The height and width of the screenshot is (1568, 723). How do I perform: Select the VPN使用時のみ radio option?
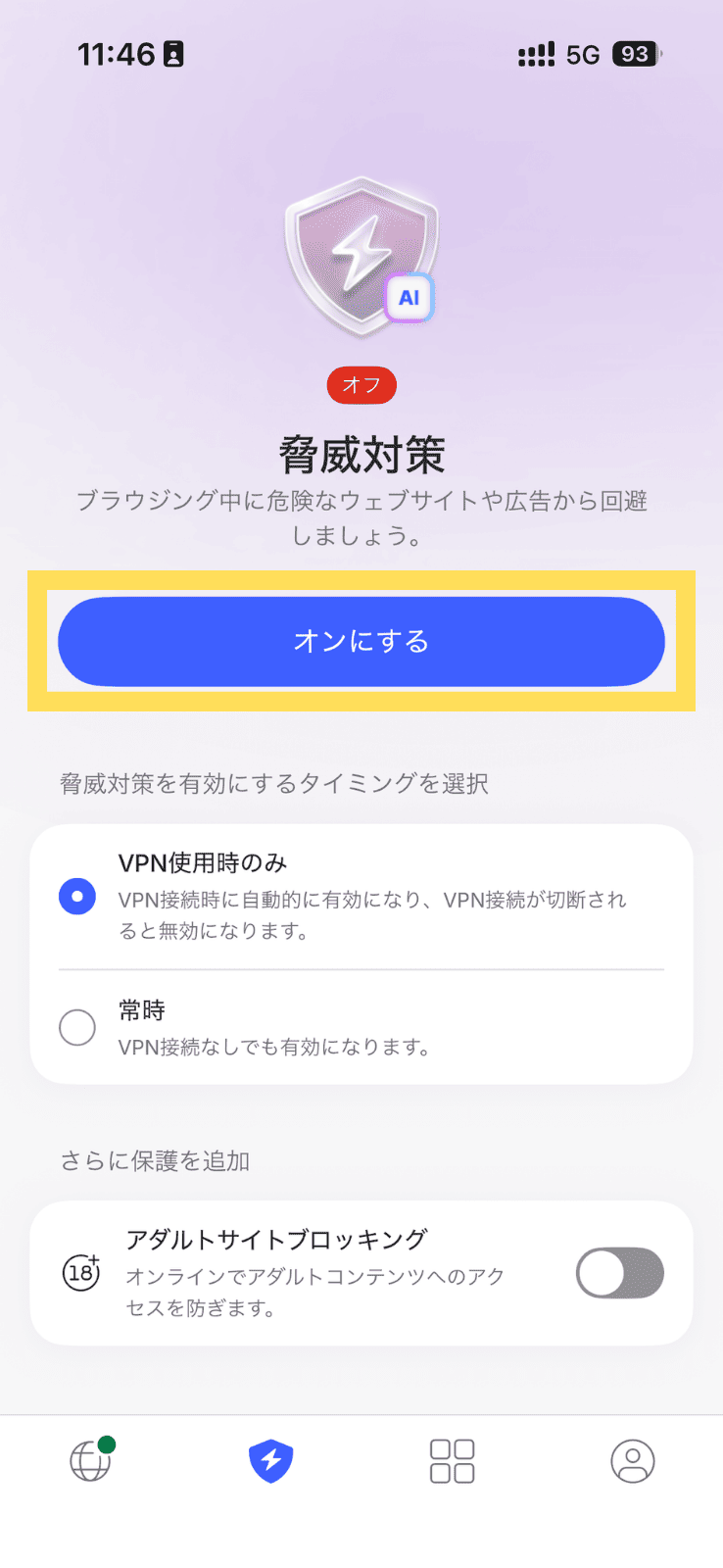tap(77, 896)
